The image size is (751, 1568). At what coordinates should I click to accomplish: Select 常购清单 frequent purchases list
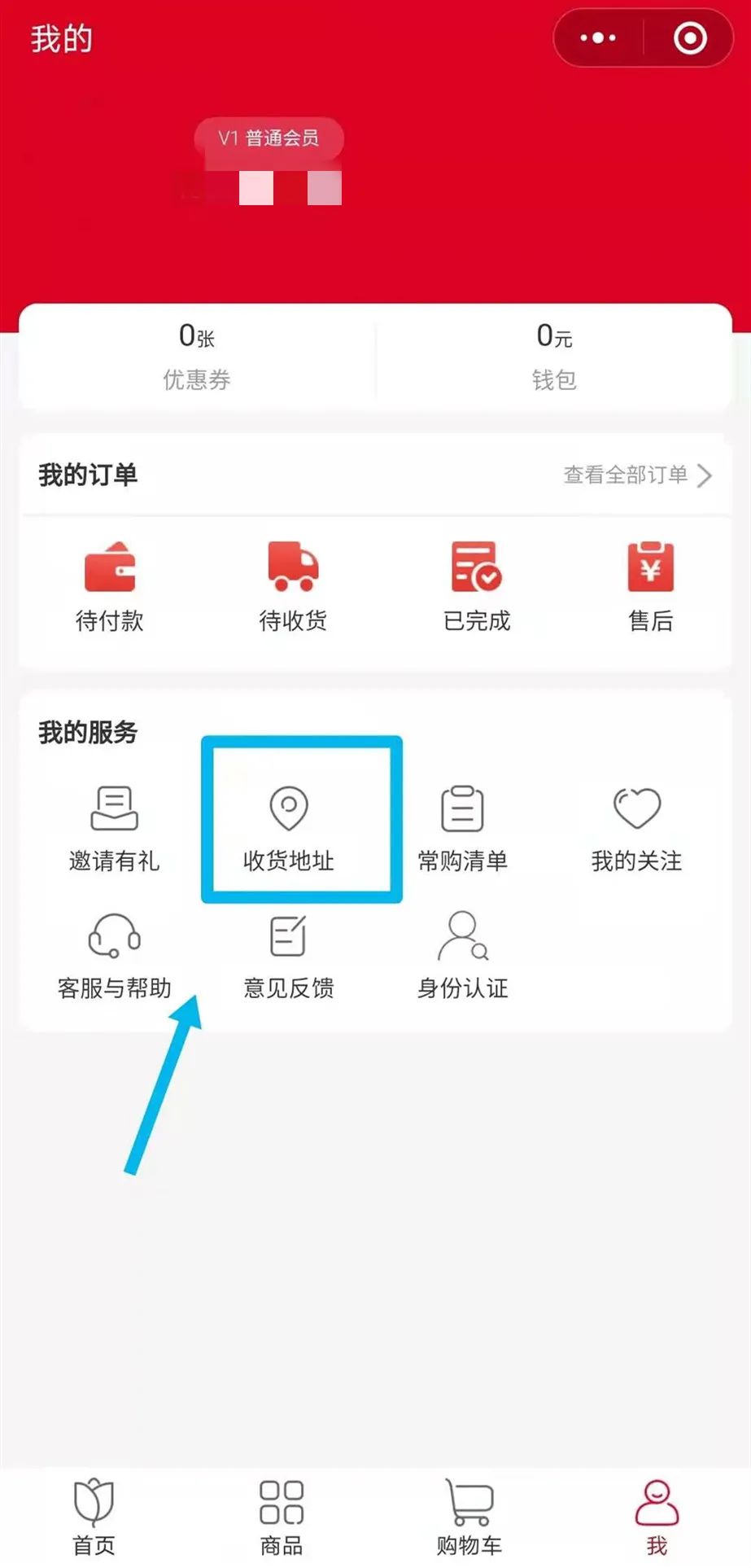click(462, 822)
